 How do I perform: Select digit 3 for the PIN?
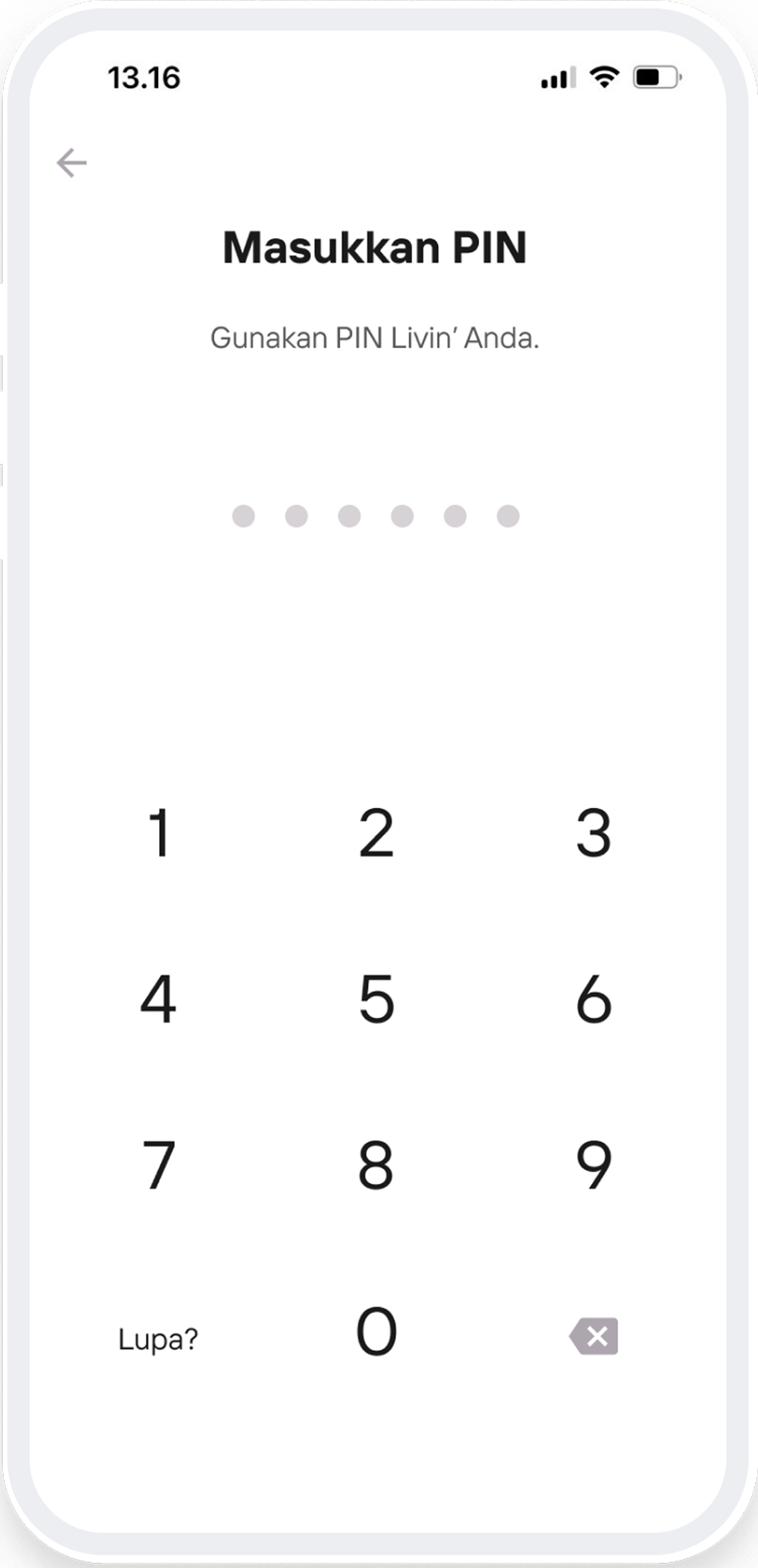tap(594, 832)
